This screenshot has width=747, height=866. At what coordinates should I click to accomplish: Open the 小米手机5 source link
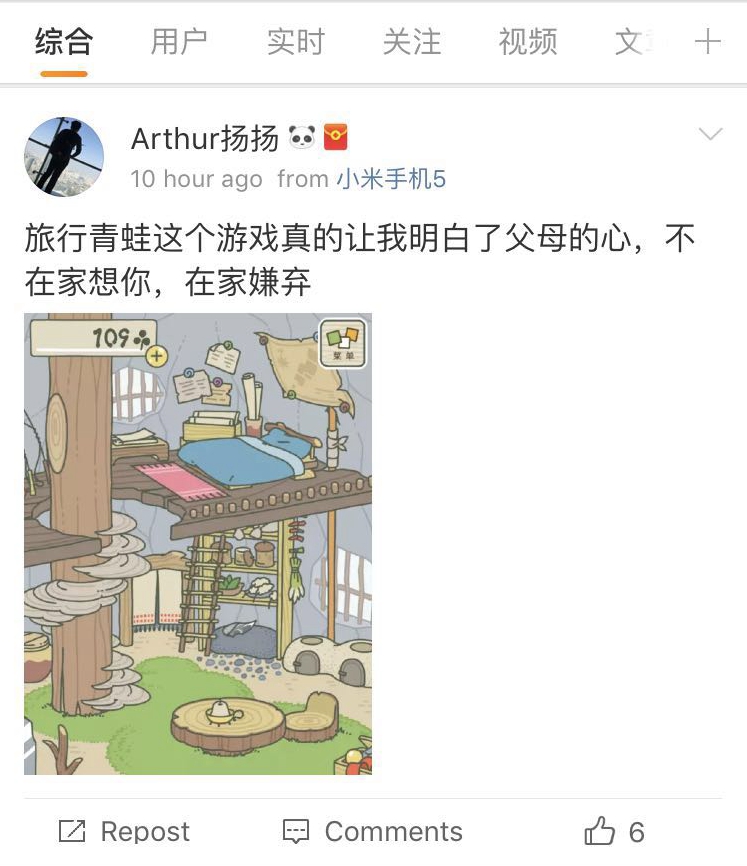pyautogui.click(x=390, y=179)
